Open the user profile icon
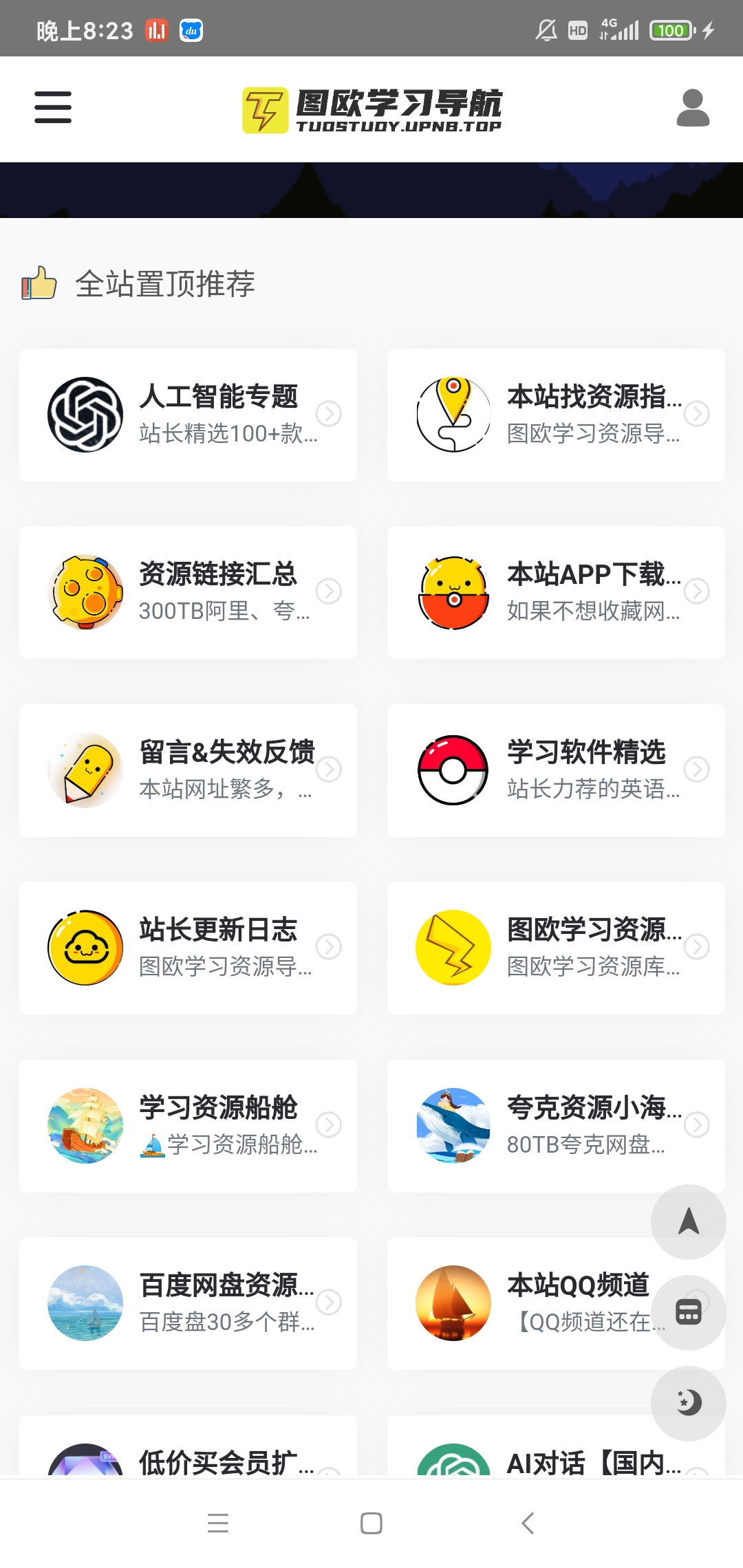This screenshot has width=743, height=1568. 693,108
